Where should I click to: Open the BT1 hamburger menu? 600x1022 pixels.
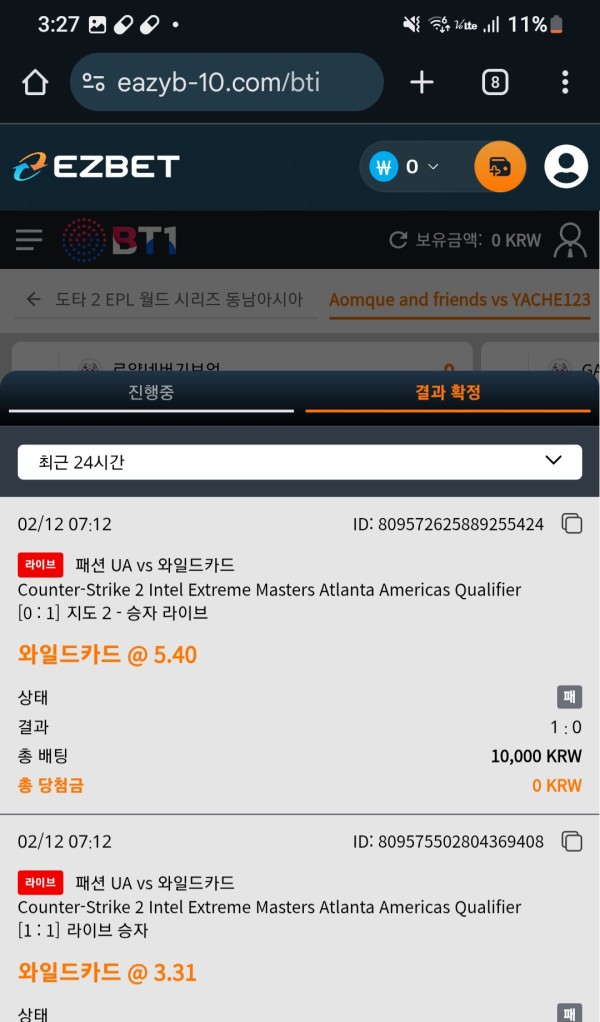29,240
